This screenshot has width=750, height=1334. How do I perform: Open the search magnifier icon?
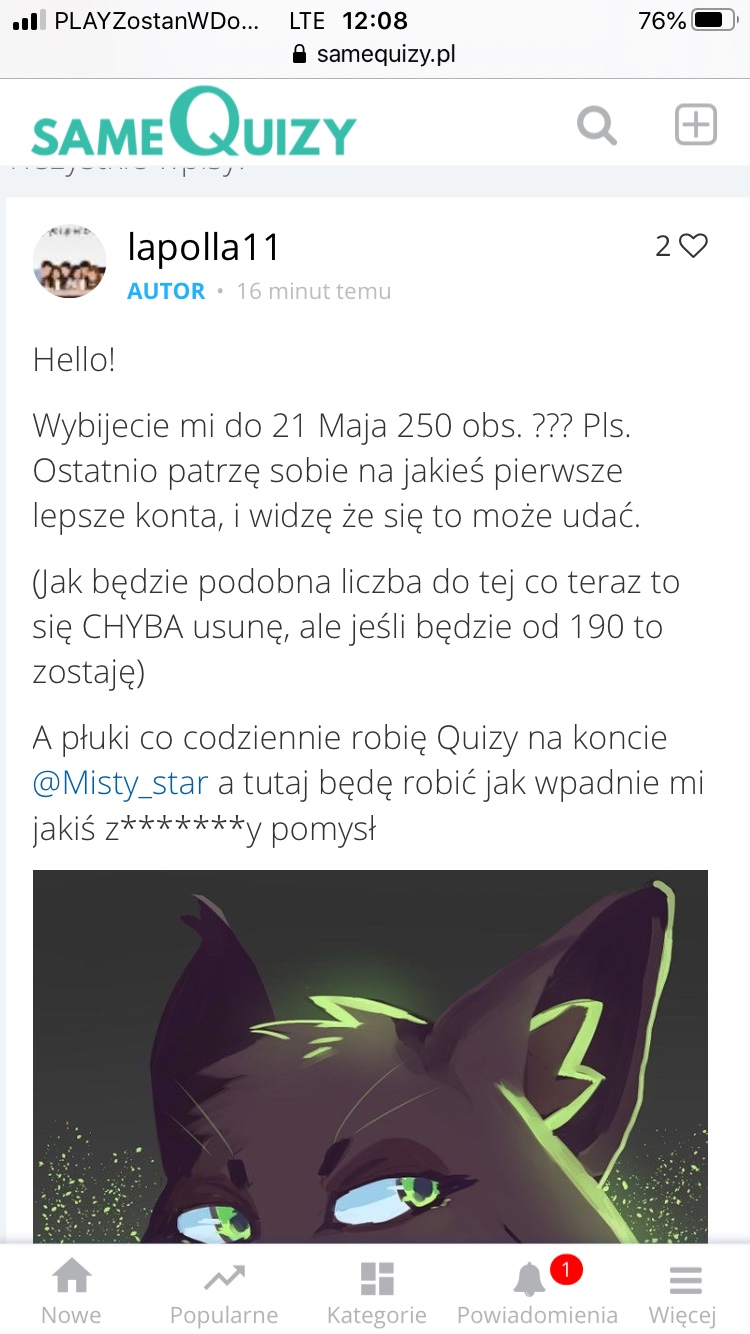click(x=597, y=127)
